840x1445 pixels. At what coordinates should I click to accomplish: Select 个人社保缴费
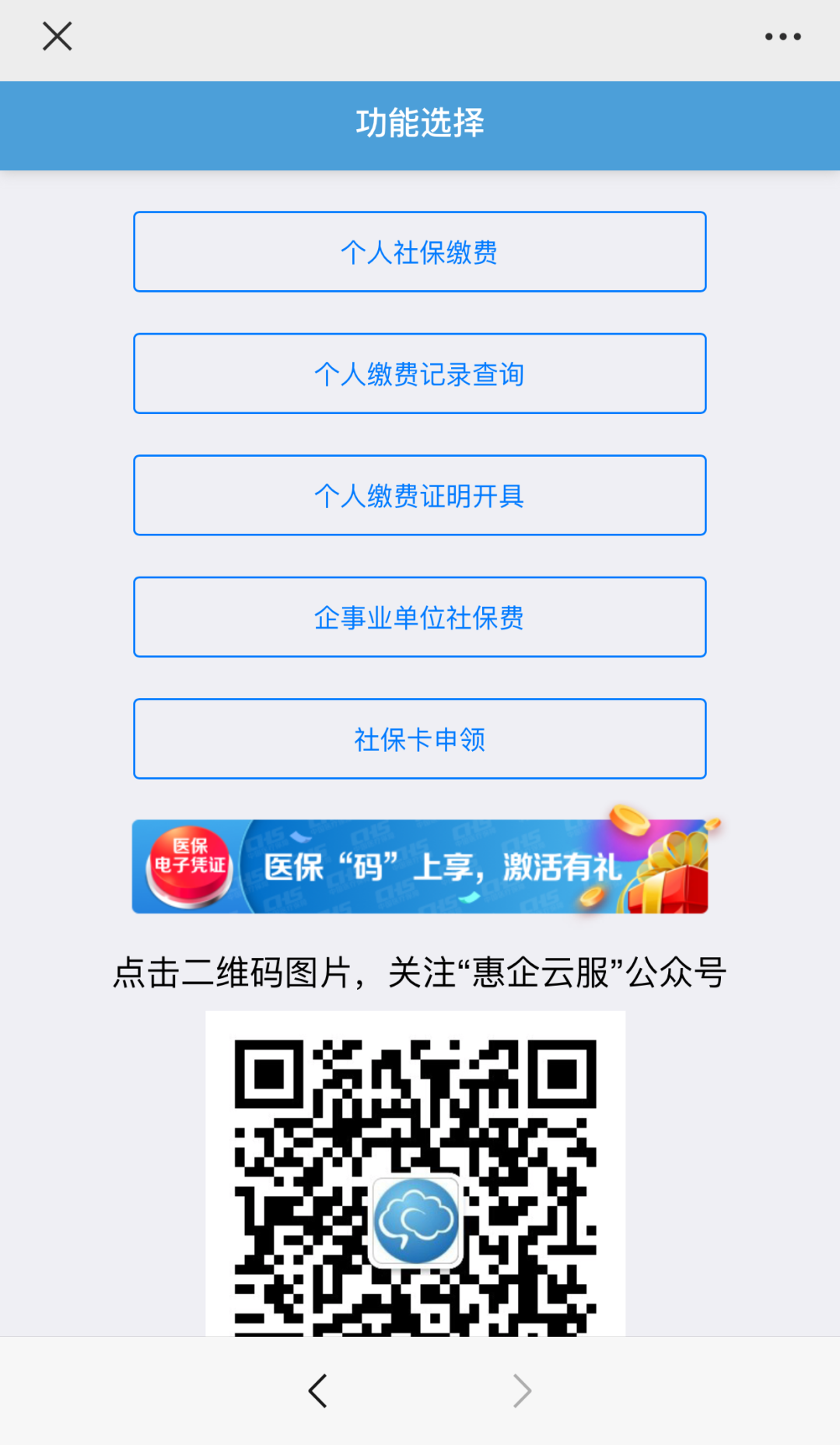(419, 252)
